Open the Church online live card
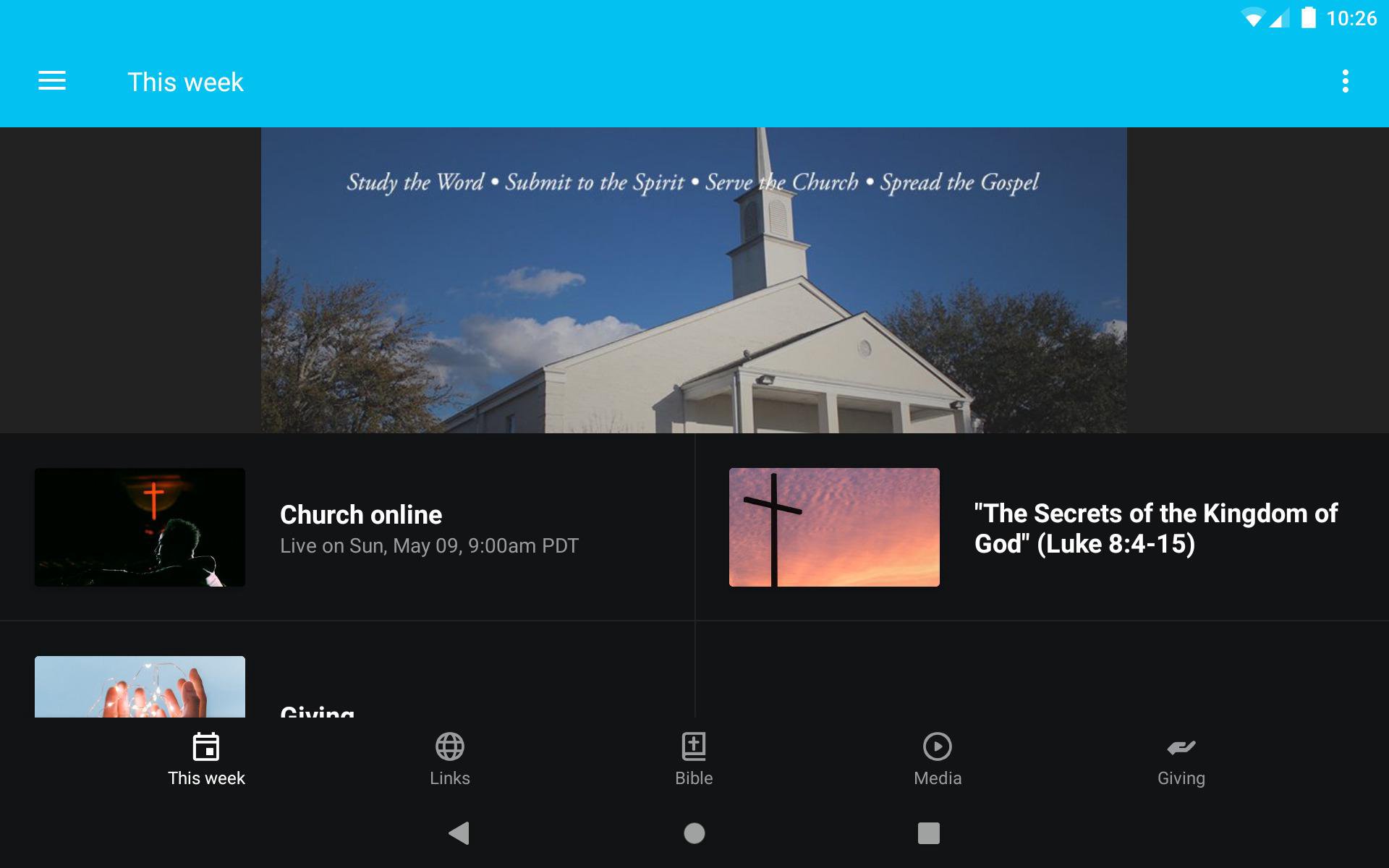 coord(347,527)
